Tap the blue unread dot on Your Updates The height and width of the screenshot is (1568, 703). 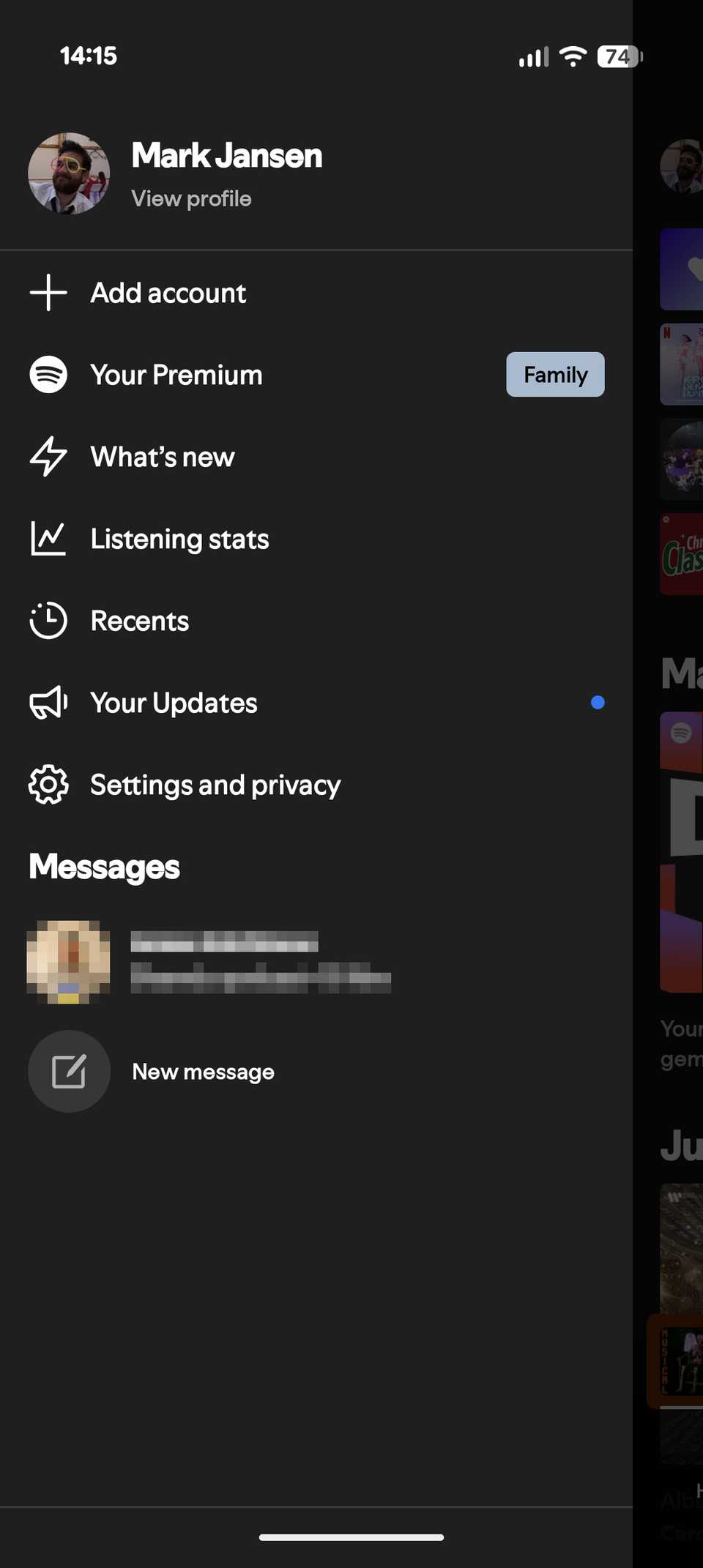(598, 702)
